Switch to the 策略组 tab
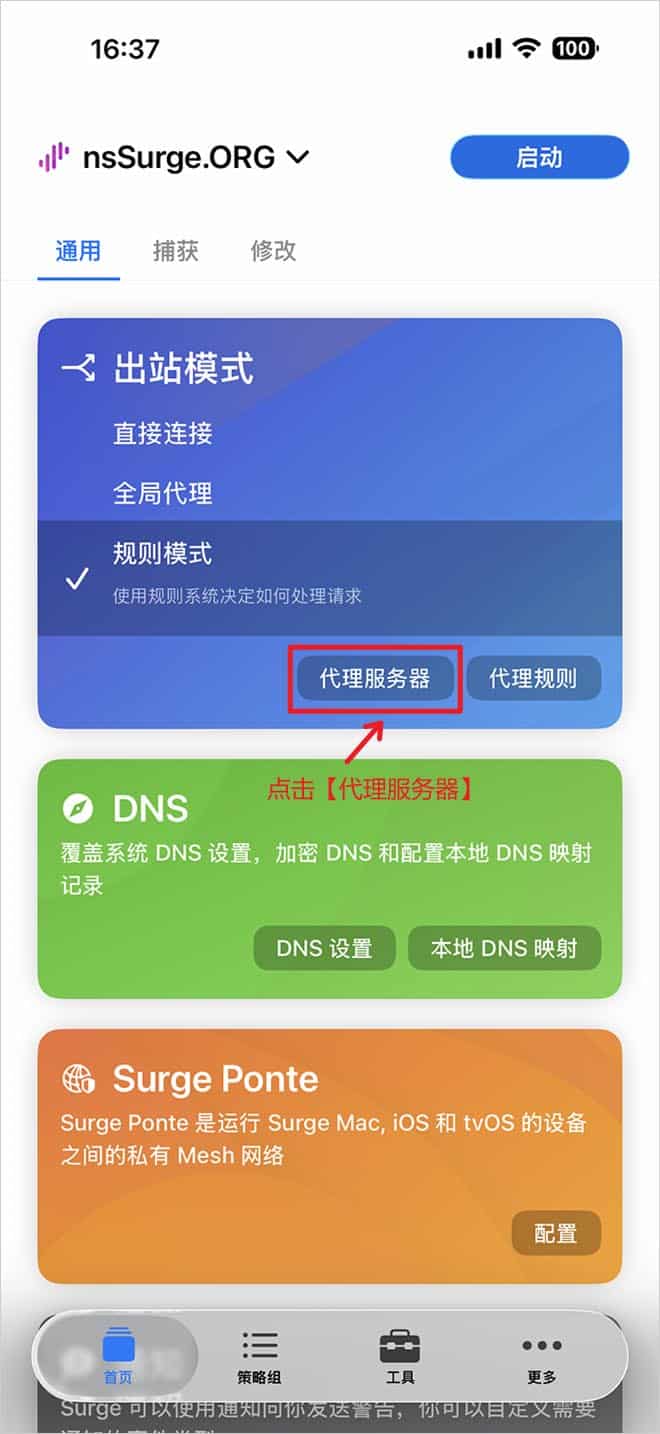 259,1356
